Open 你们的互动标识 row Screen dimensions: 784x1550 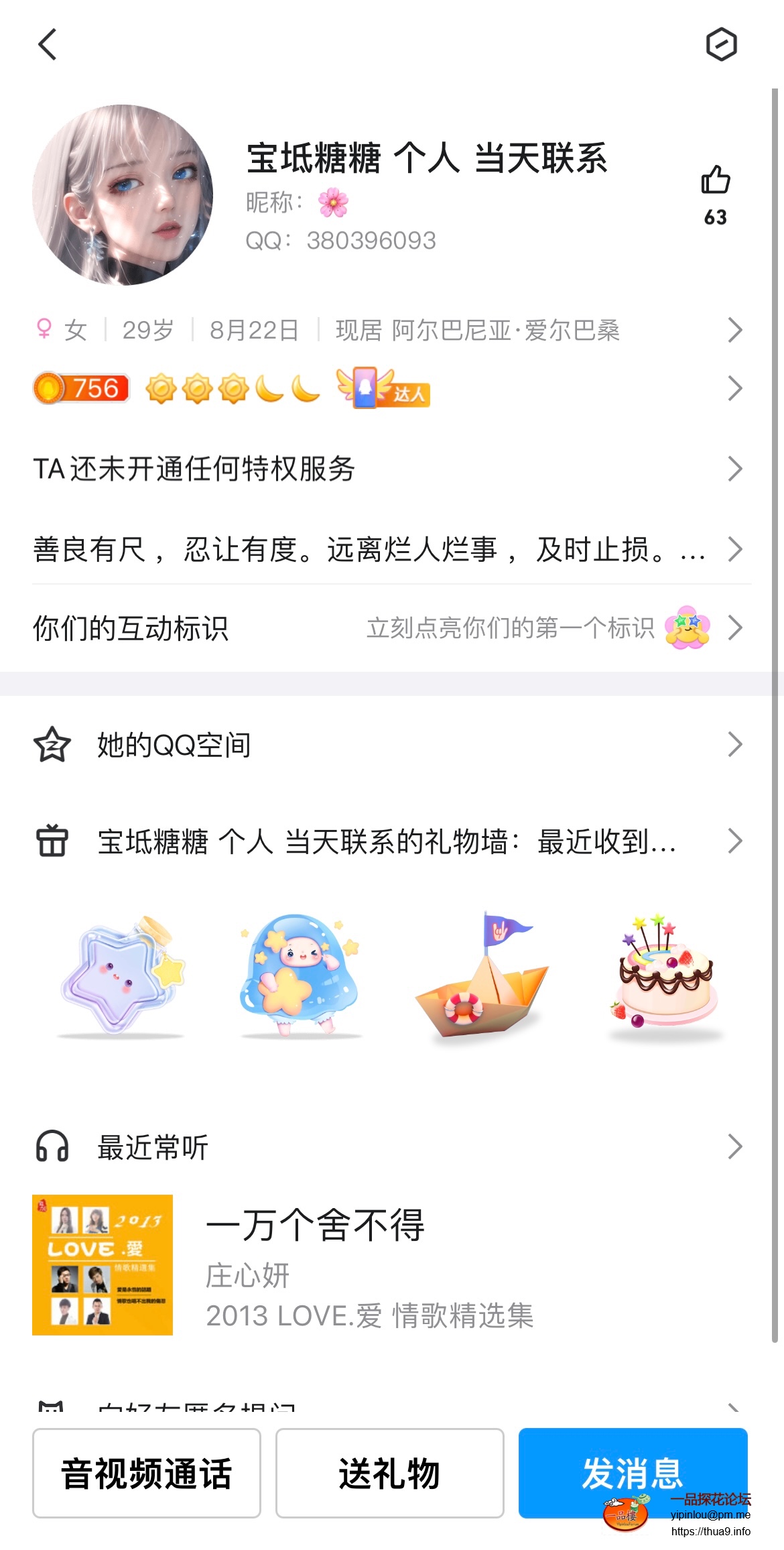(x=389, y=628)
